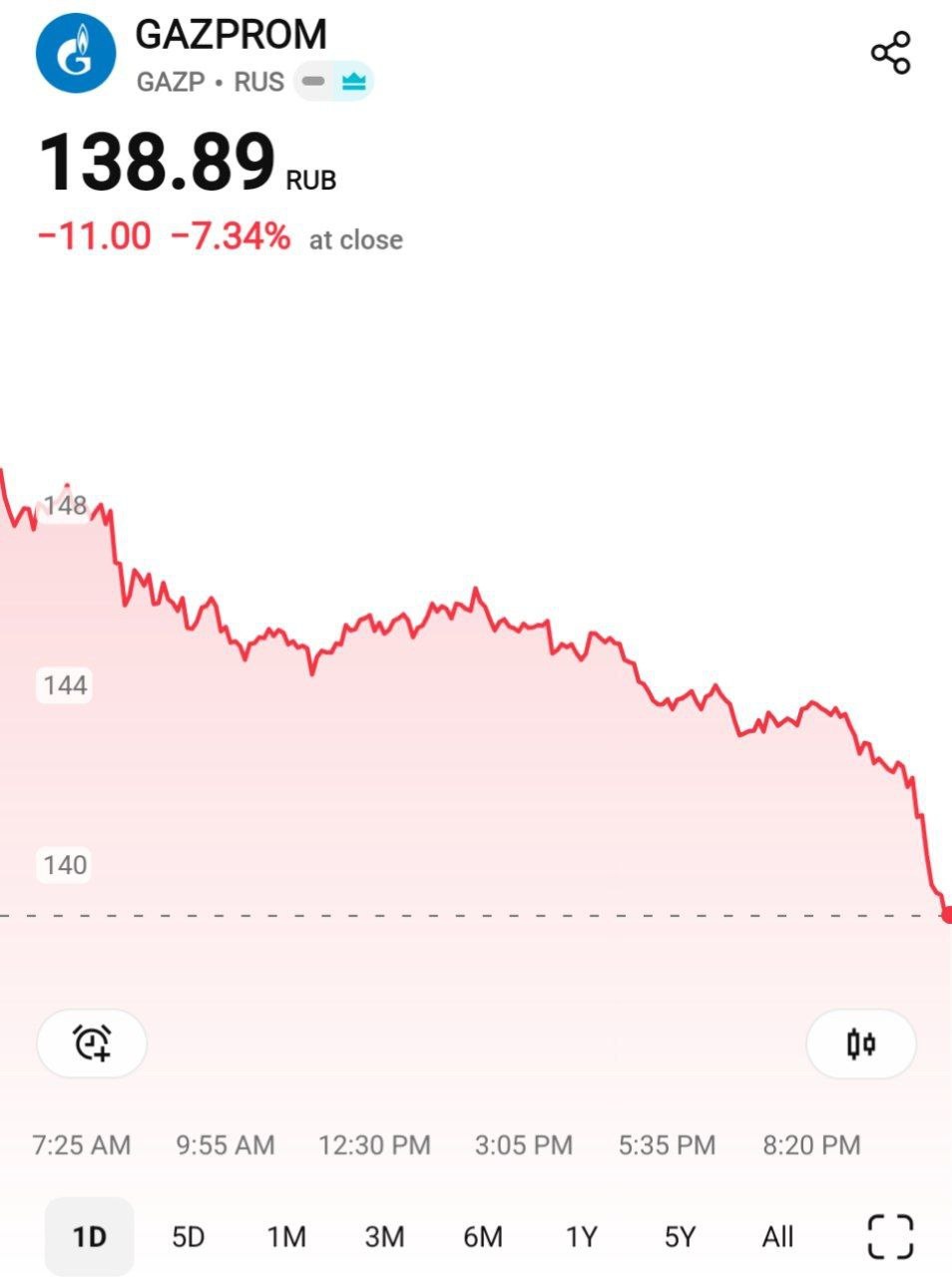This screenshot has width=952, height=1277.
Task: Open the chart in fullscreen
Action: point(889,1237)
